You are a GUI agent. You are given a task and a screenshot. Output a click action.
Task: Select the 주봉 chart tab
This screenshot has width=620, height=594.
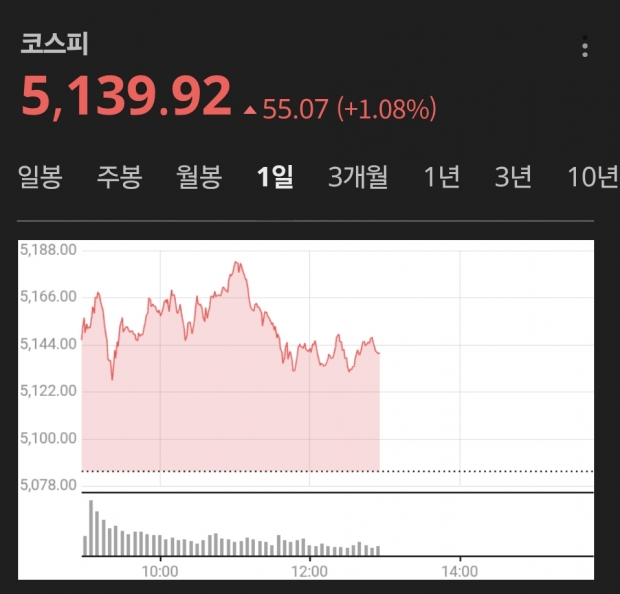coord(119,178)
